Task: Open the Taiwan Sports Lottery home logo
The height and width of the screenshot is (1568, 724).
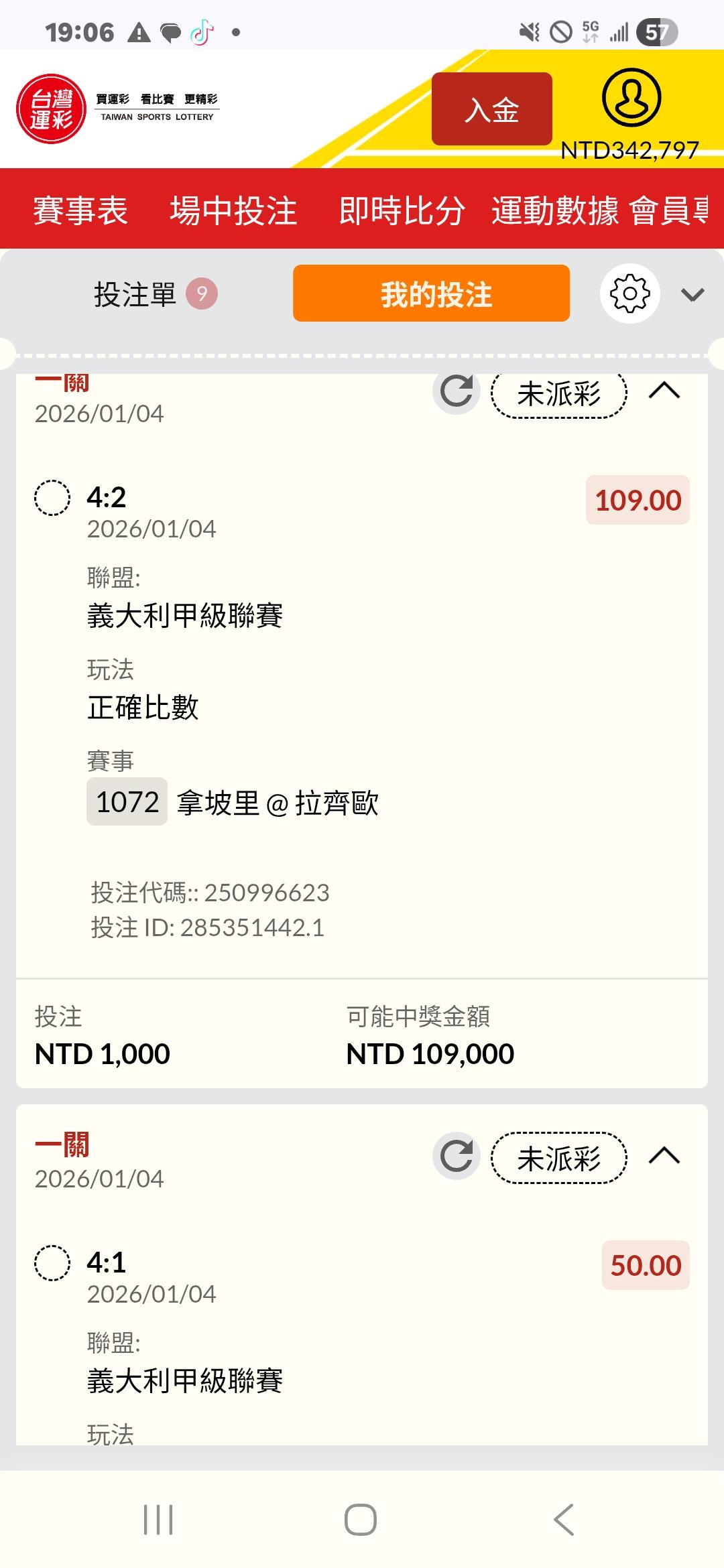Action: 52,109
